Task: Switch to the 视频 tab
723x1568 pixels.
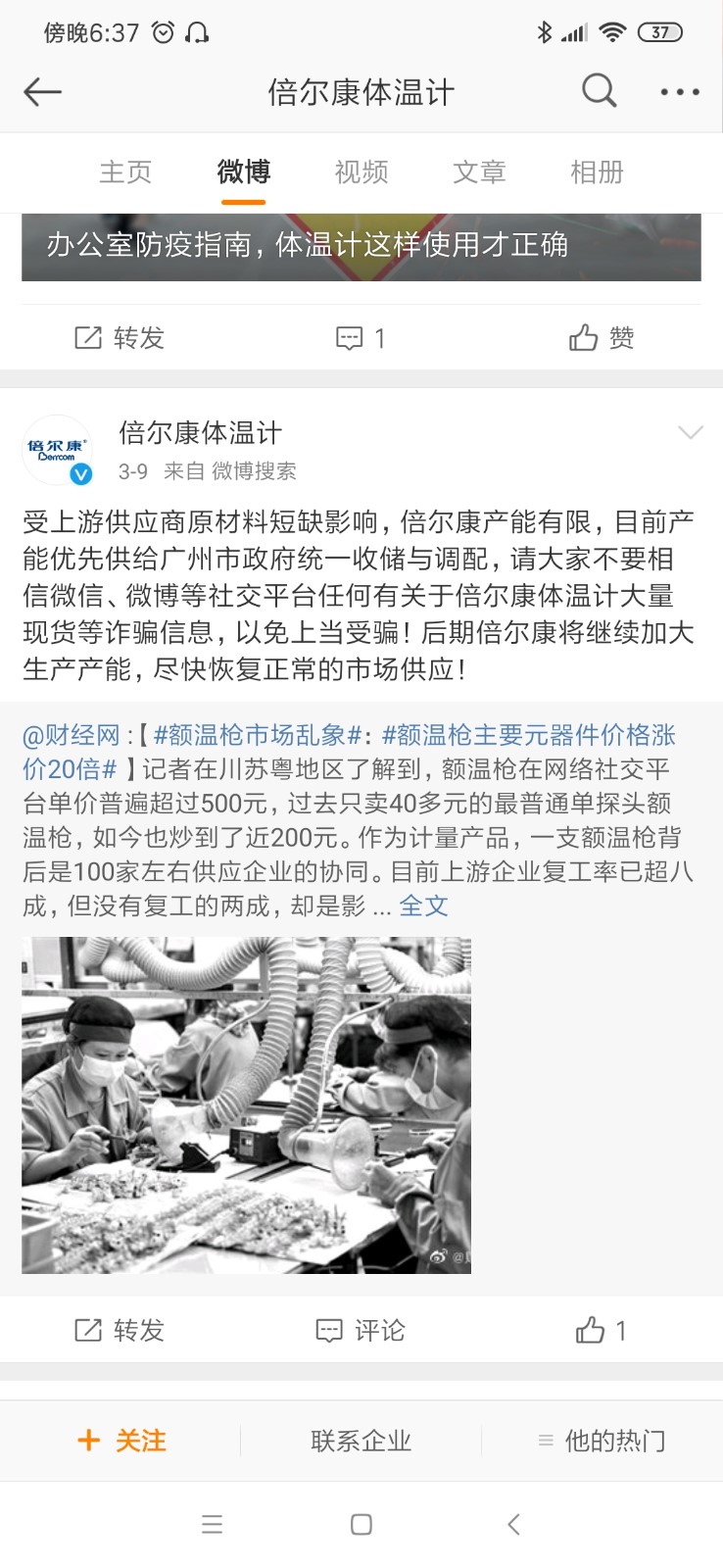Action: coord(361,172)
